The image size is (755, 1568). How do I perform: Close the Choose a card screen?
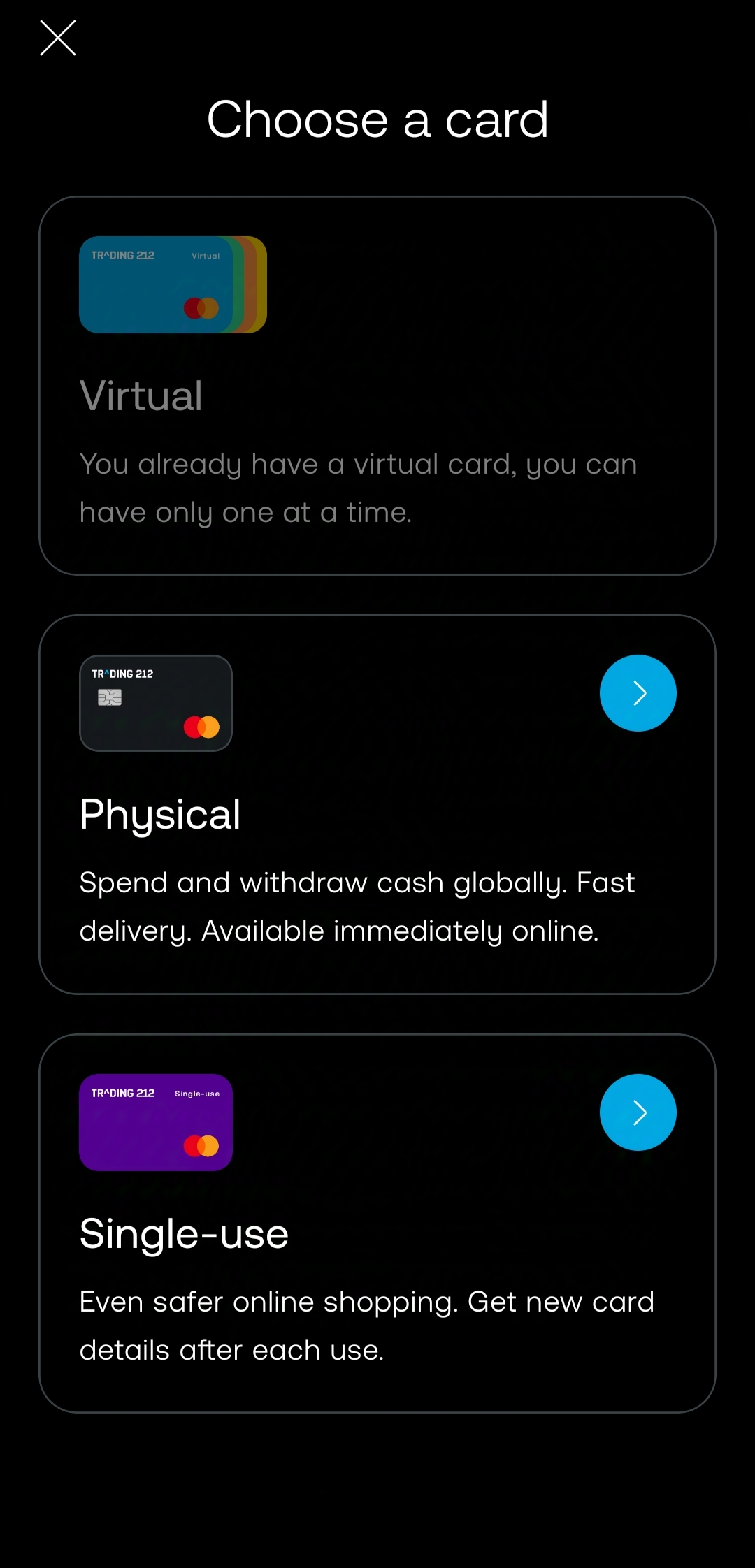58,38
